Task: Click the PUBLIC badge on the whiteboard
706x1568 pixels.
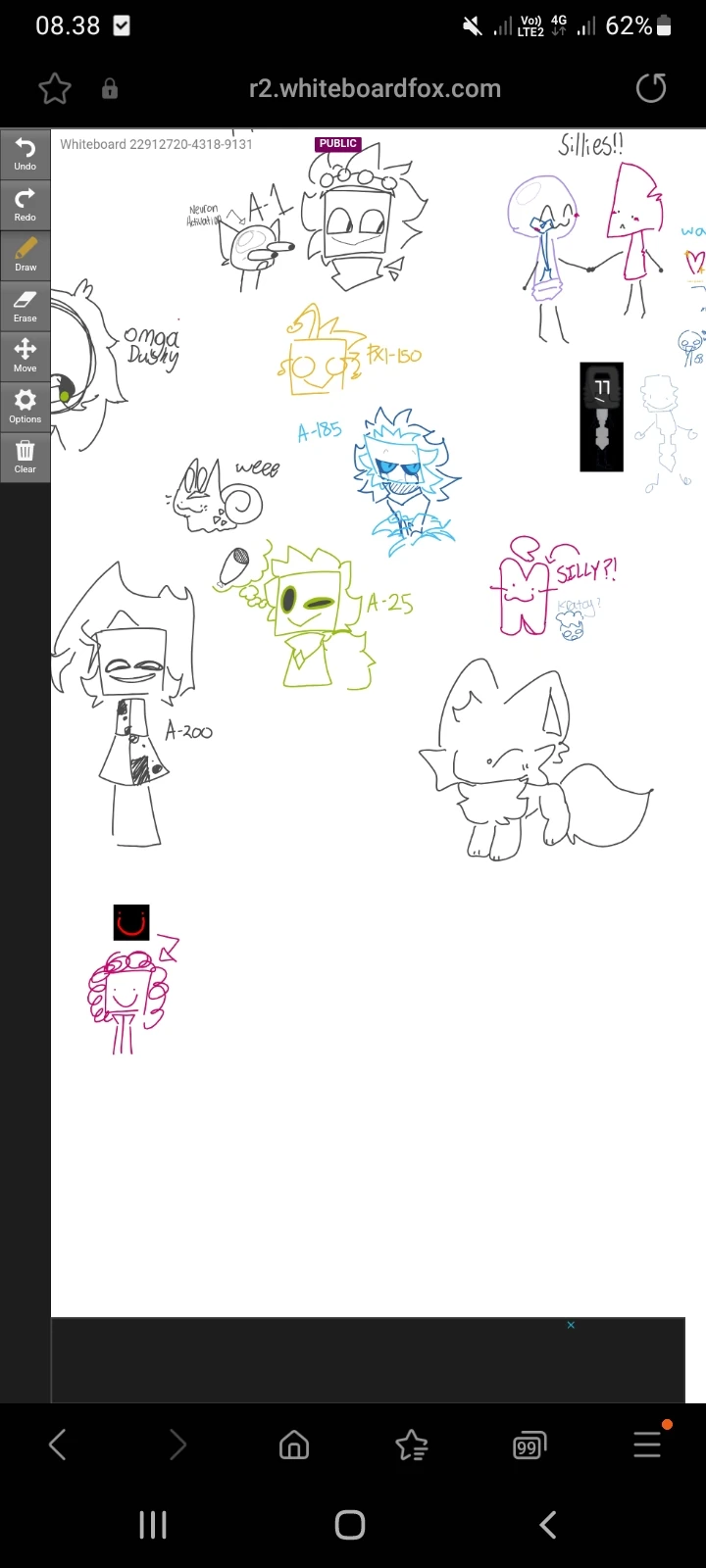Action: click(x=337, y=143)
